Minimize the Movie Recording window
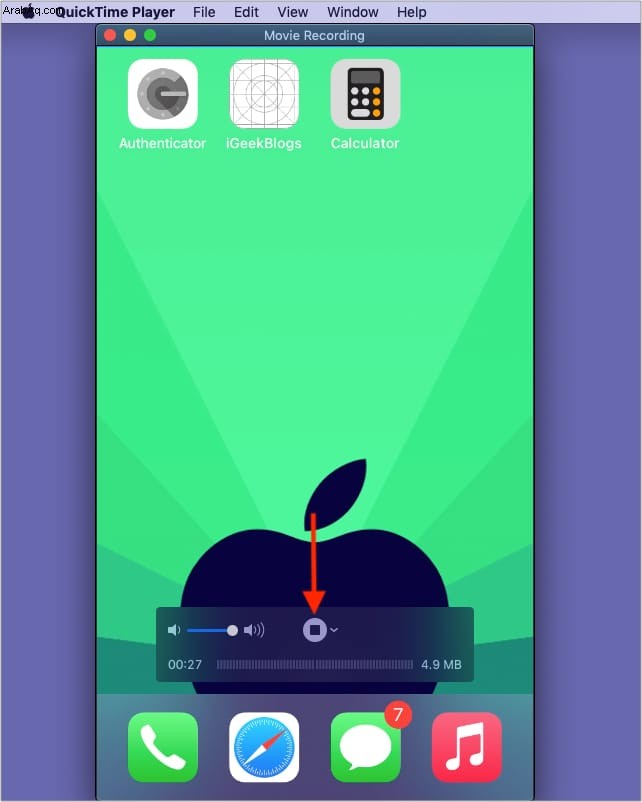The width and height of the screenshot is (642, 802). click(x=130, y=35)
